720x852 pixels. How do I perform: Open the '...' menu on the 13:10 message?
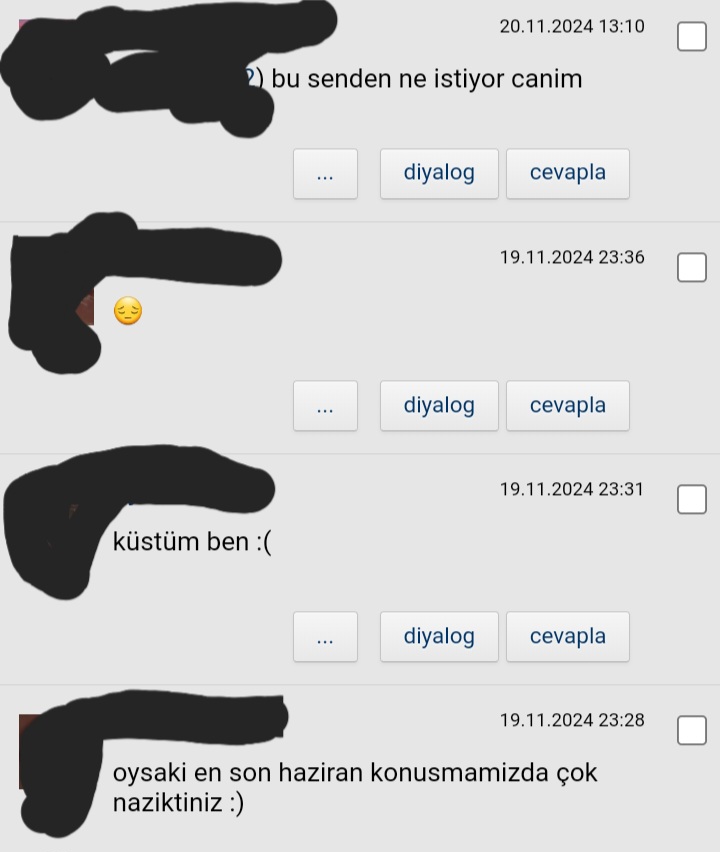325,173
